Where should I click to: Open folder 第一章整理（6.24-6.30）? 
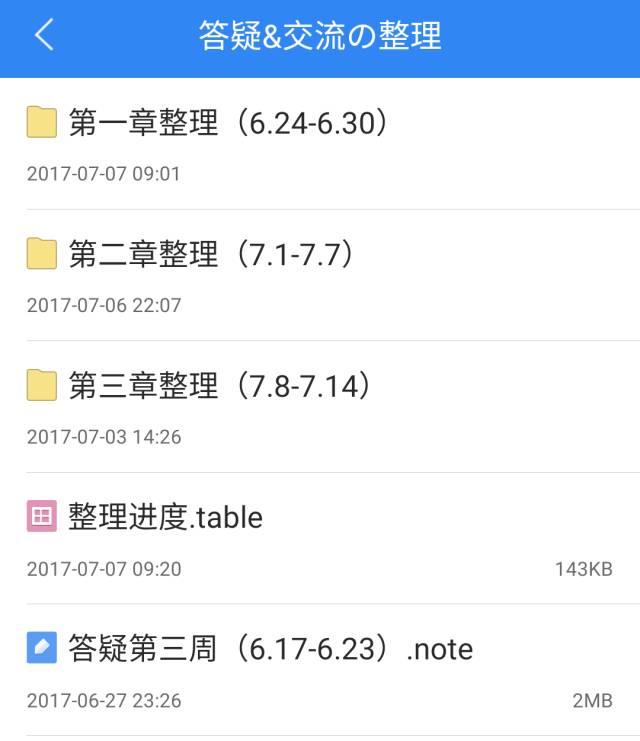(x=228, y=123)
